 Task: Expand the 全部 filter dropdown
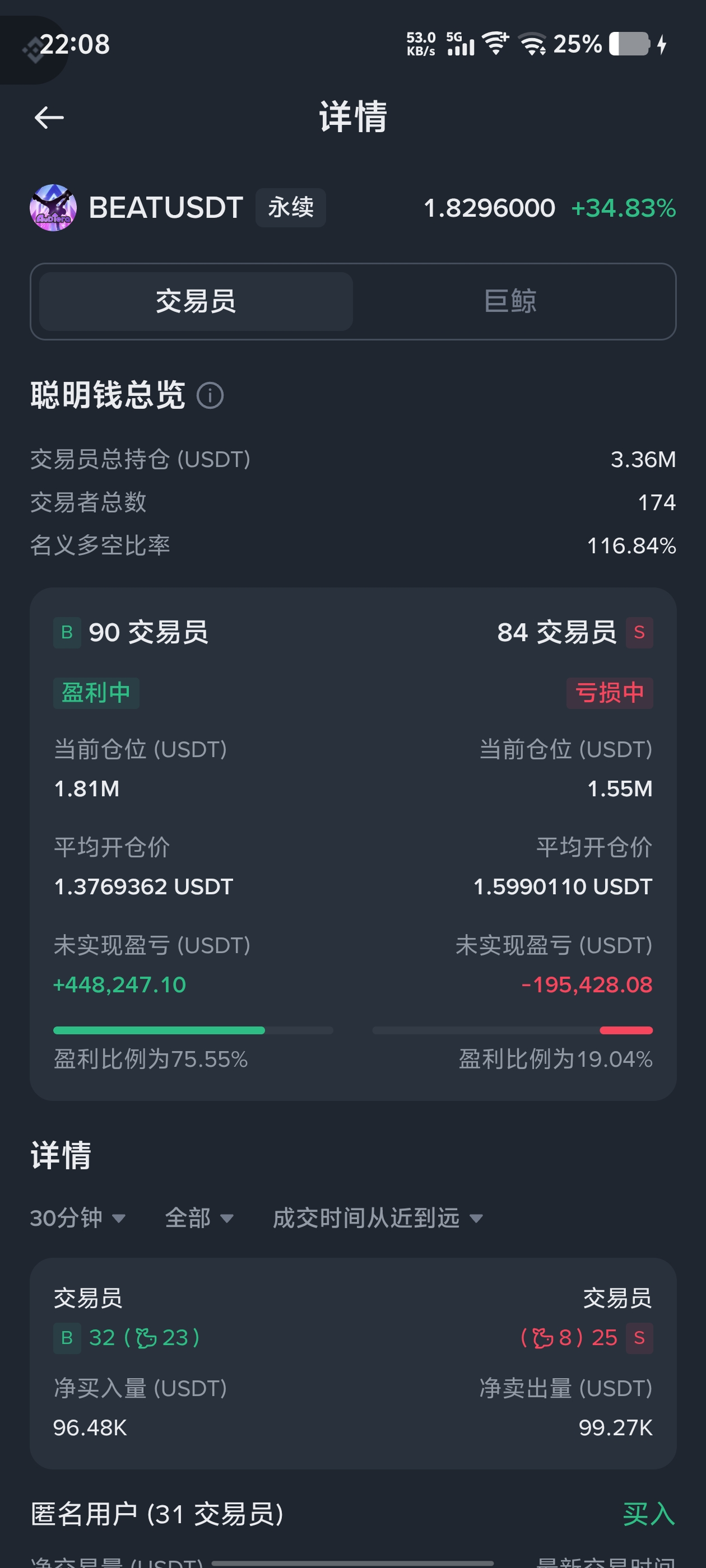pyautogui.click(x=199, y=1218)
